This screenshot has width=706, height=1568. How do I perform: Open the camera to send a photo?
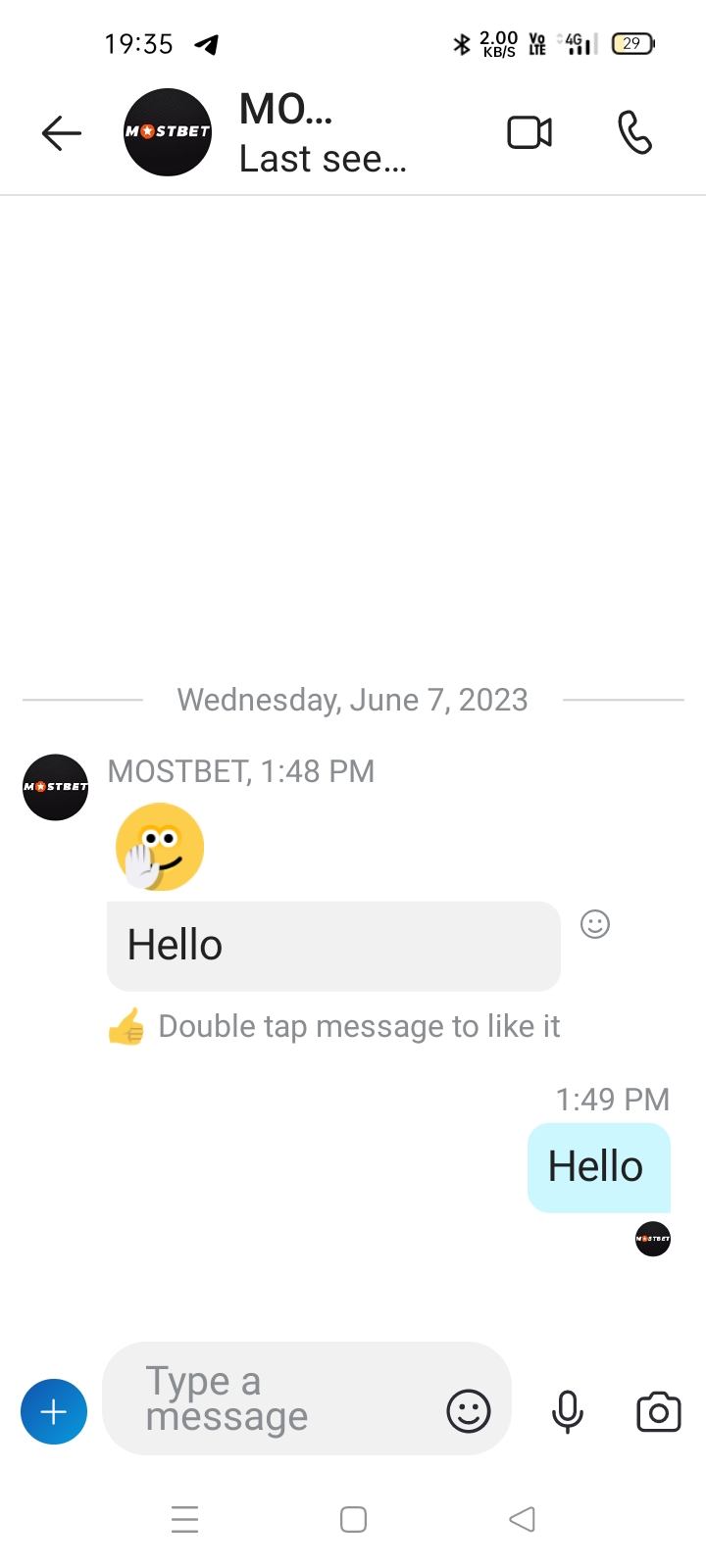[658, 1412]
